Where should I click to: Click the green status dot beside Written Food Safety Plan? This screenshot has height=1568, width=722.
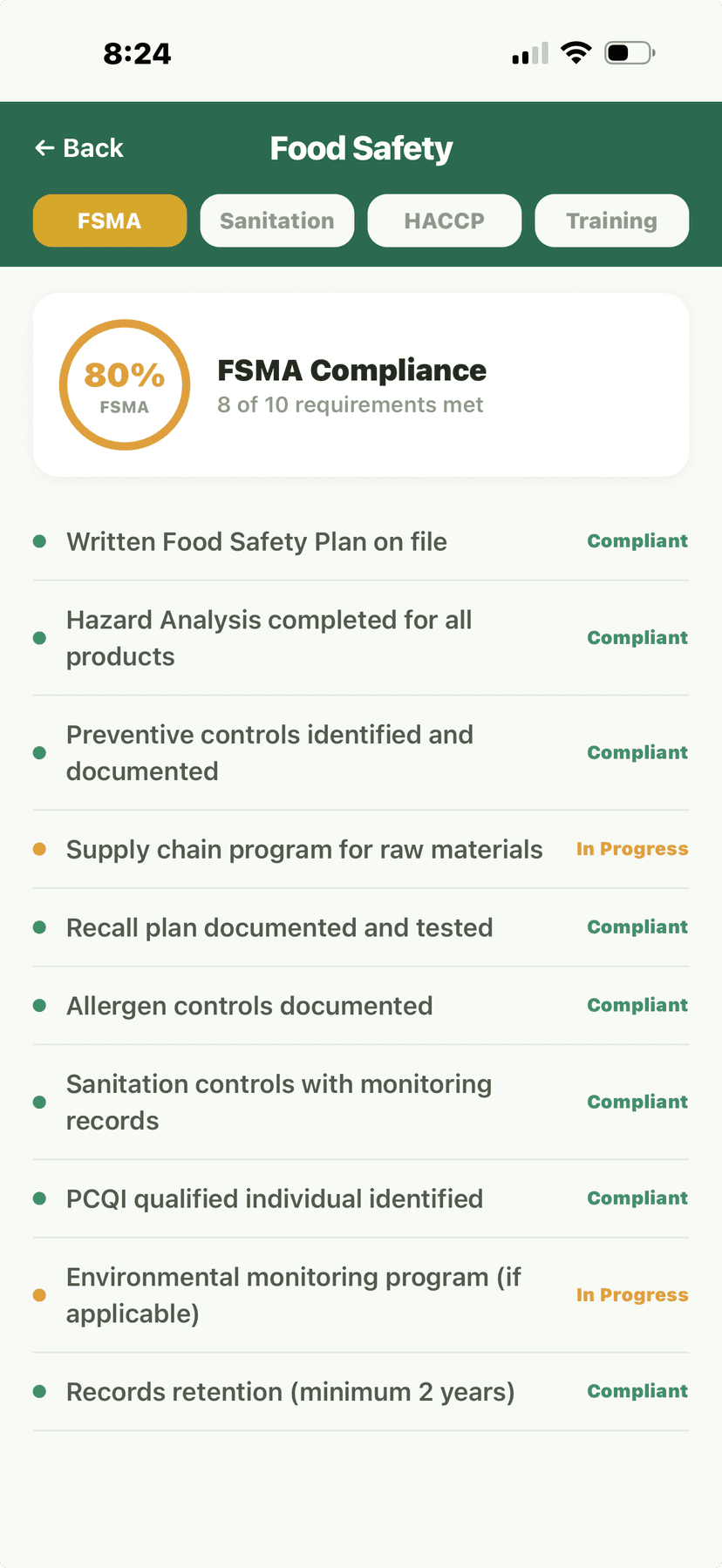(x=39, y=541)
